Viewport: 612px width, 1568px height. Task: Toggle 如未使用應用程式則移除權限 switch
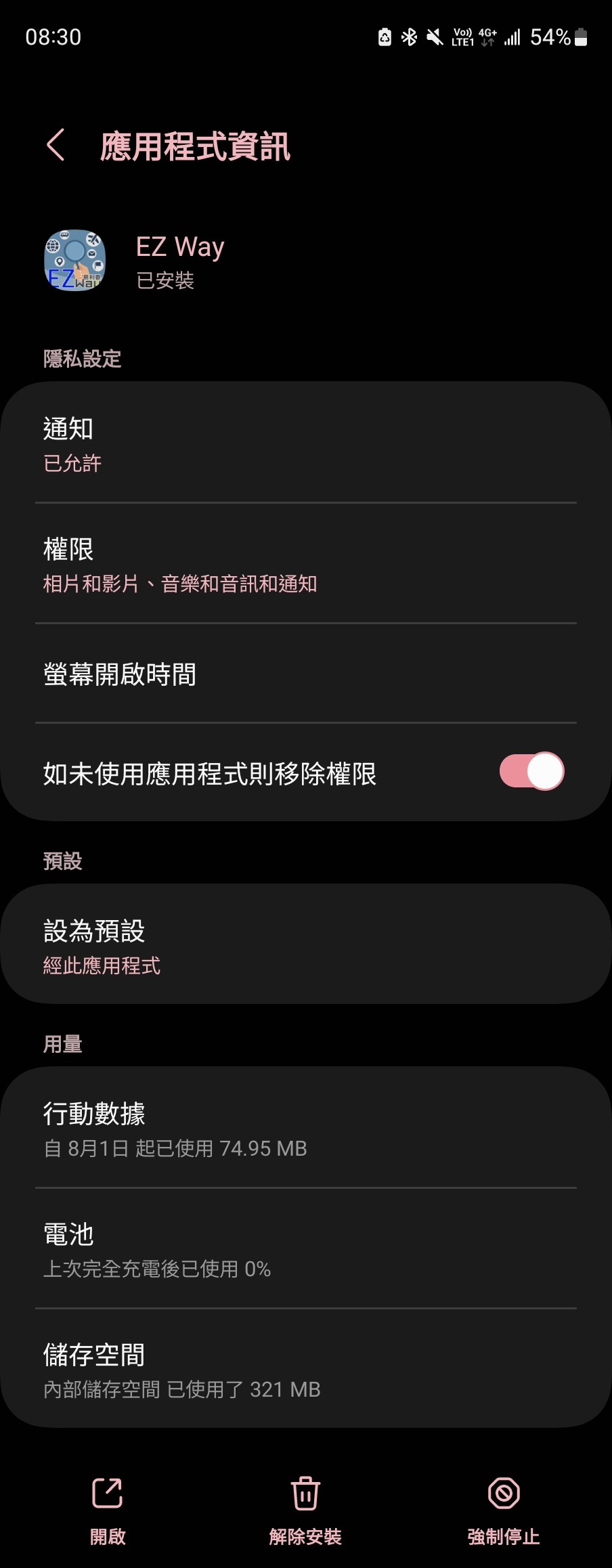pyautogui.click(x=531, y=772)
